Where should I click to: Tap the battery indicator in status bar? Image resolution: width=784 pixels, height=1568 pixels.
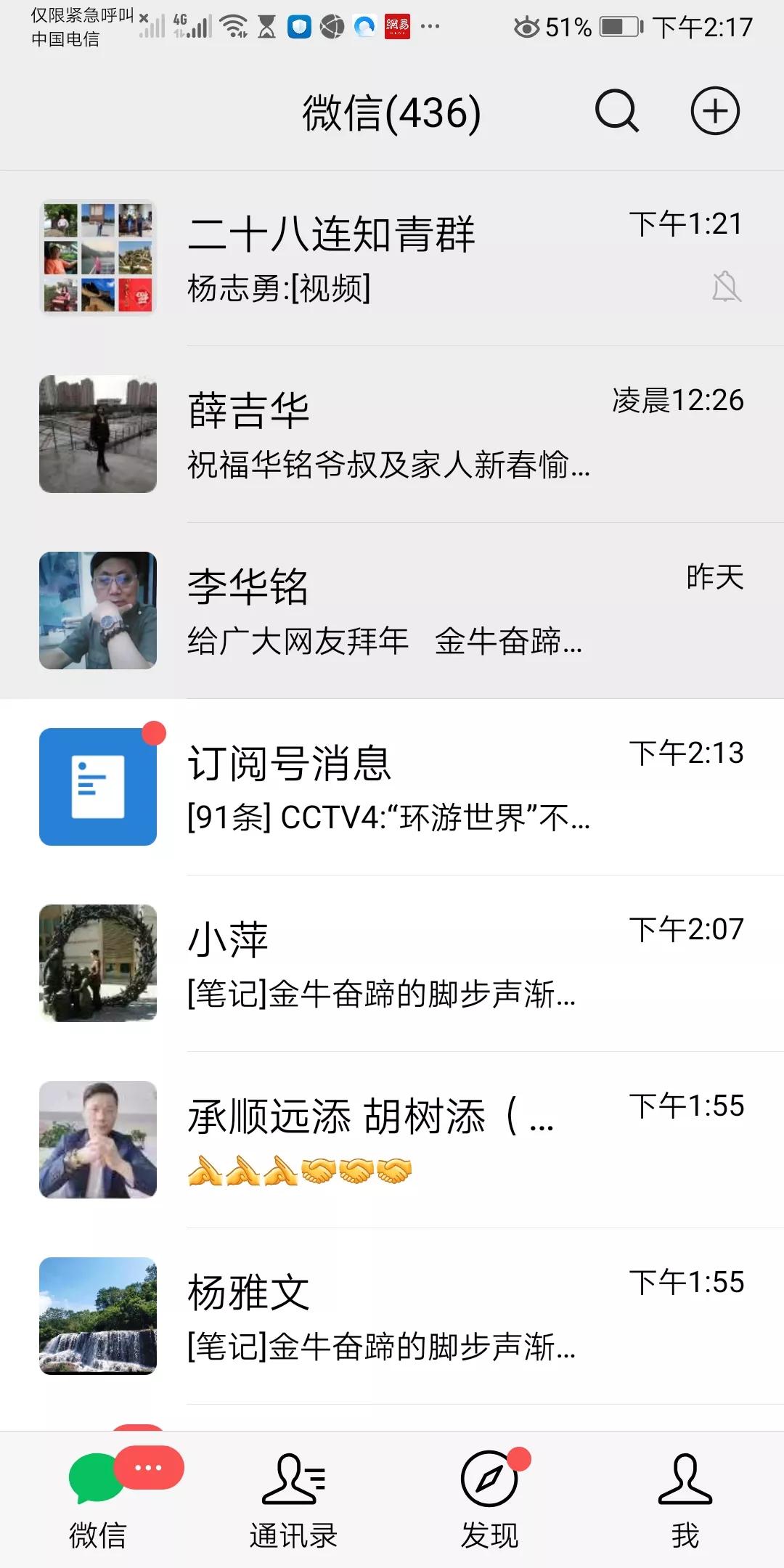[x=618, y=27]
